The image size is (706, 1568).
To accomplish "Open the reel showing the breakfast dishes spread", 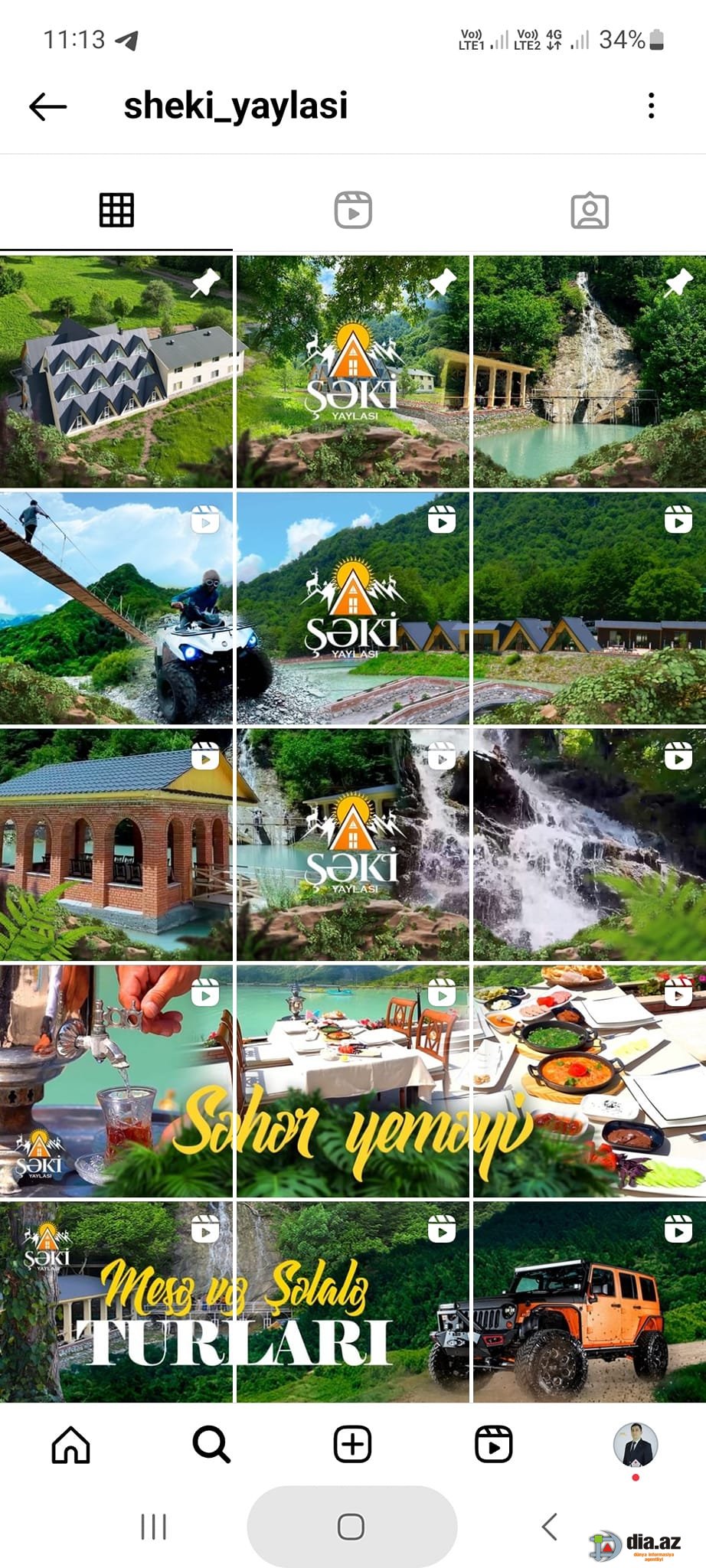I will (x=589, y=1081).
